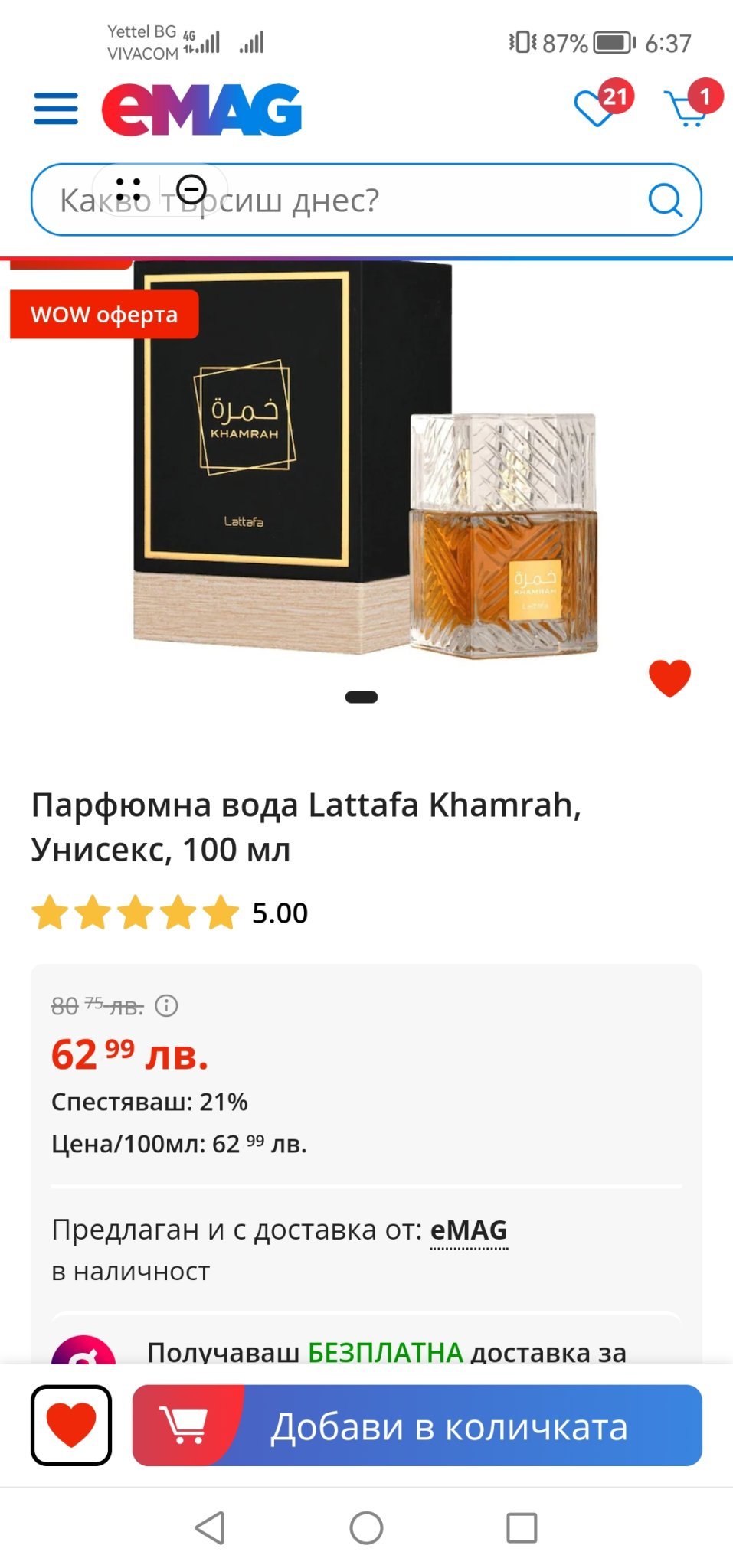Open the shopping cart
This screenshot has width=733, height=1568.
(689, 108)
